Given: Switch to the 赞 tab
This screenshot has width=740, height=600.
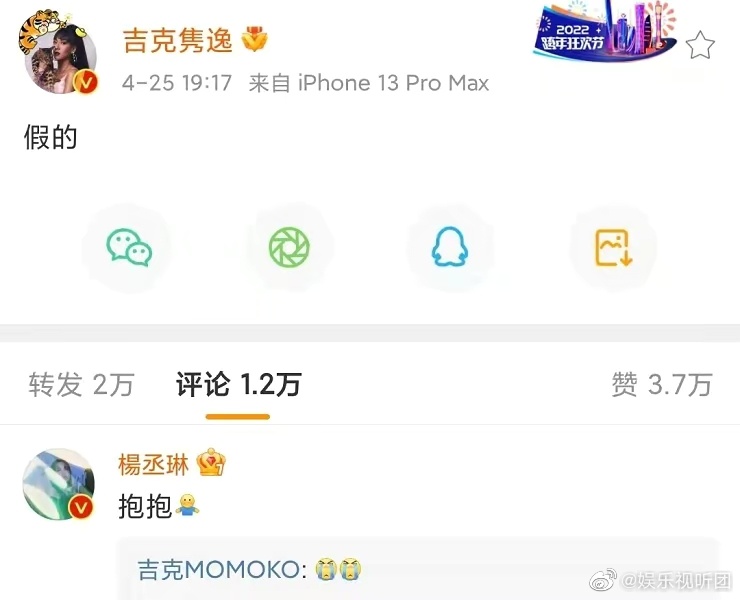Looking at the screenshot, I should pos(661,384).
